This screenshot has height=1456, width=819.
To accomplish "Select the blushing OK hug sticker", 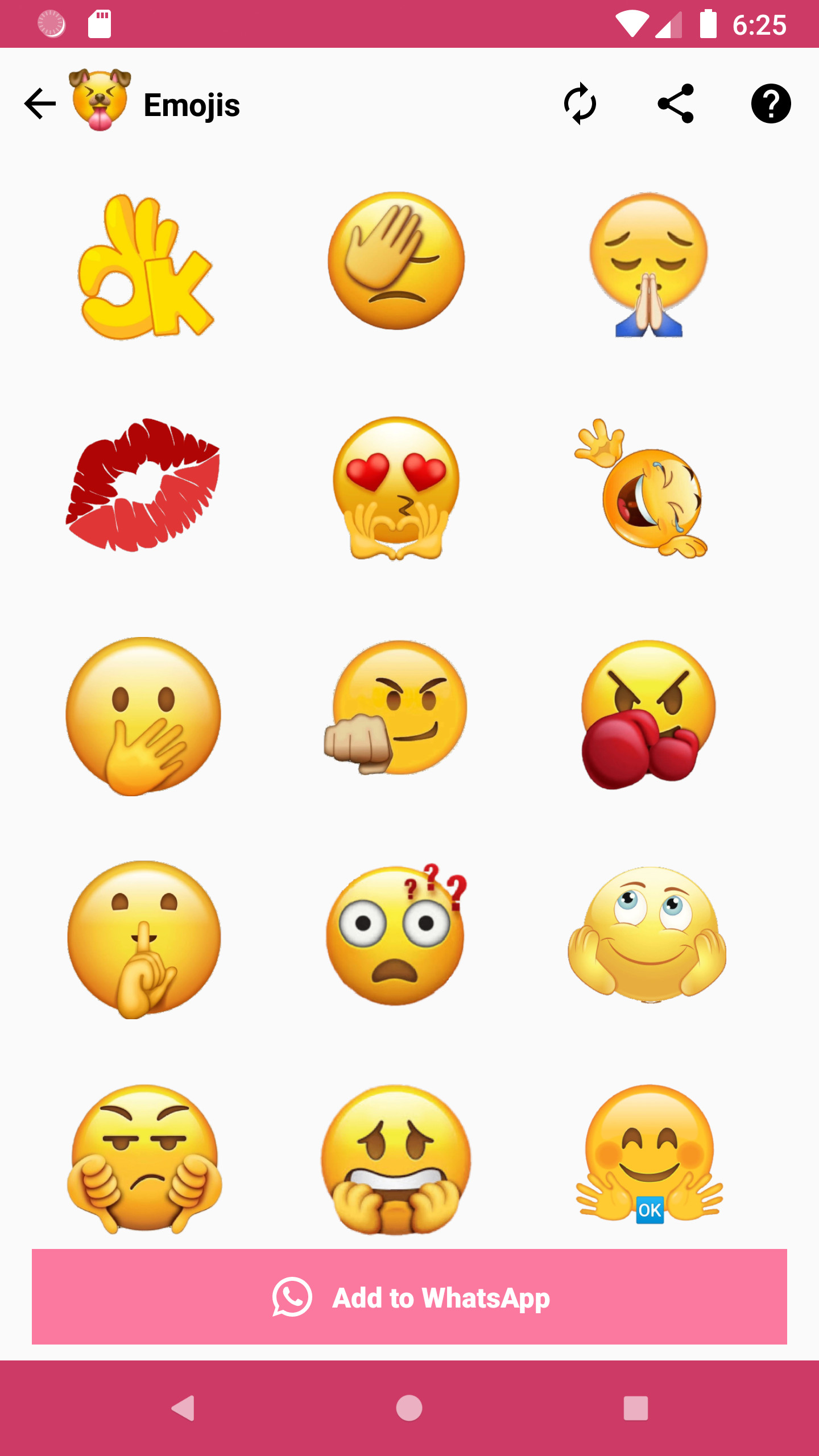I will pyautogui.click(x=649, y=1154).
